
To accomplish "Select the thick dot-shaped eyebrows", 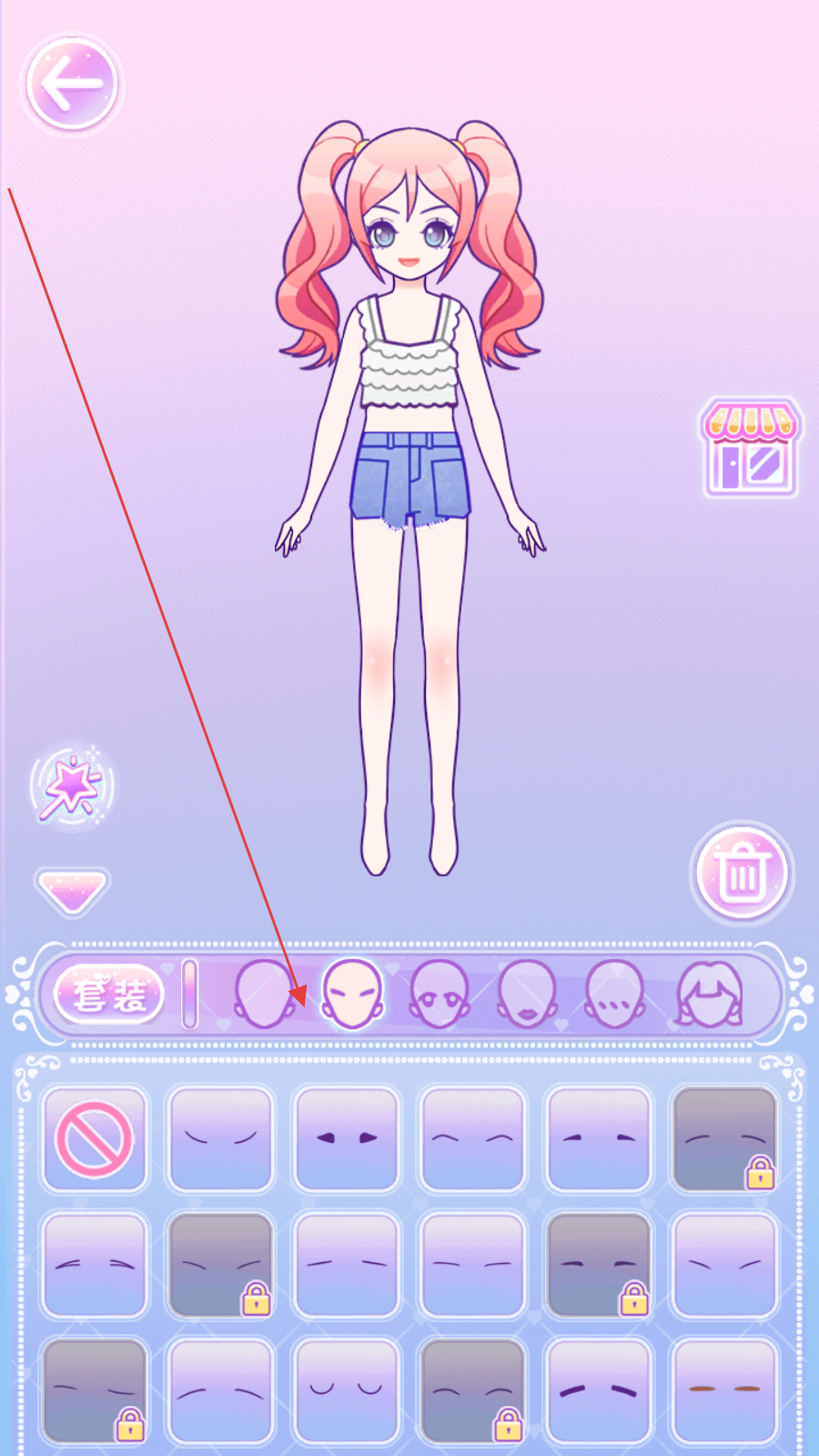I will point(347,1138).
